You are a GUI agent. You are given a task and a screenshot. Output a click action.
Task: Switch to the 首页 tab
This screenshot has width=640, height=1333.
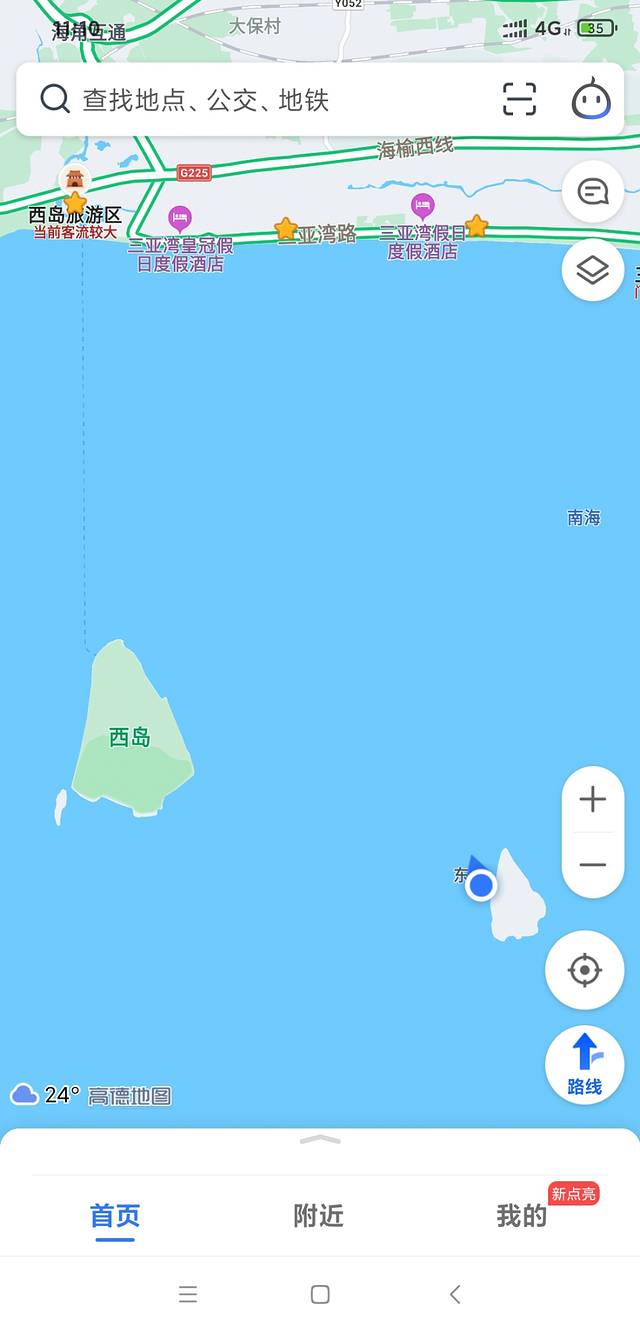tap(115, 1216)
